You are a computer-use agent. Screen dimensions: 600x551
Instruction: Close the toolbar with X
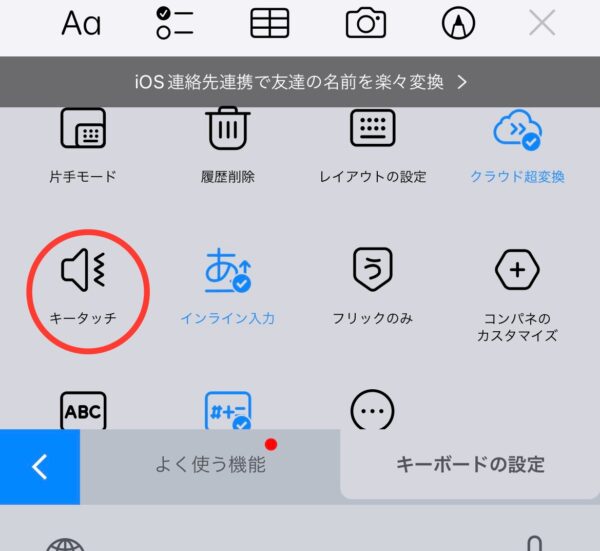(542, 23)
